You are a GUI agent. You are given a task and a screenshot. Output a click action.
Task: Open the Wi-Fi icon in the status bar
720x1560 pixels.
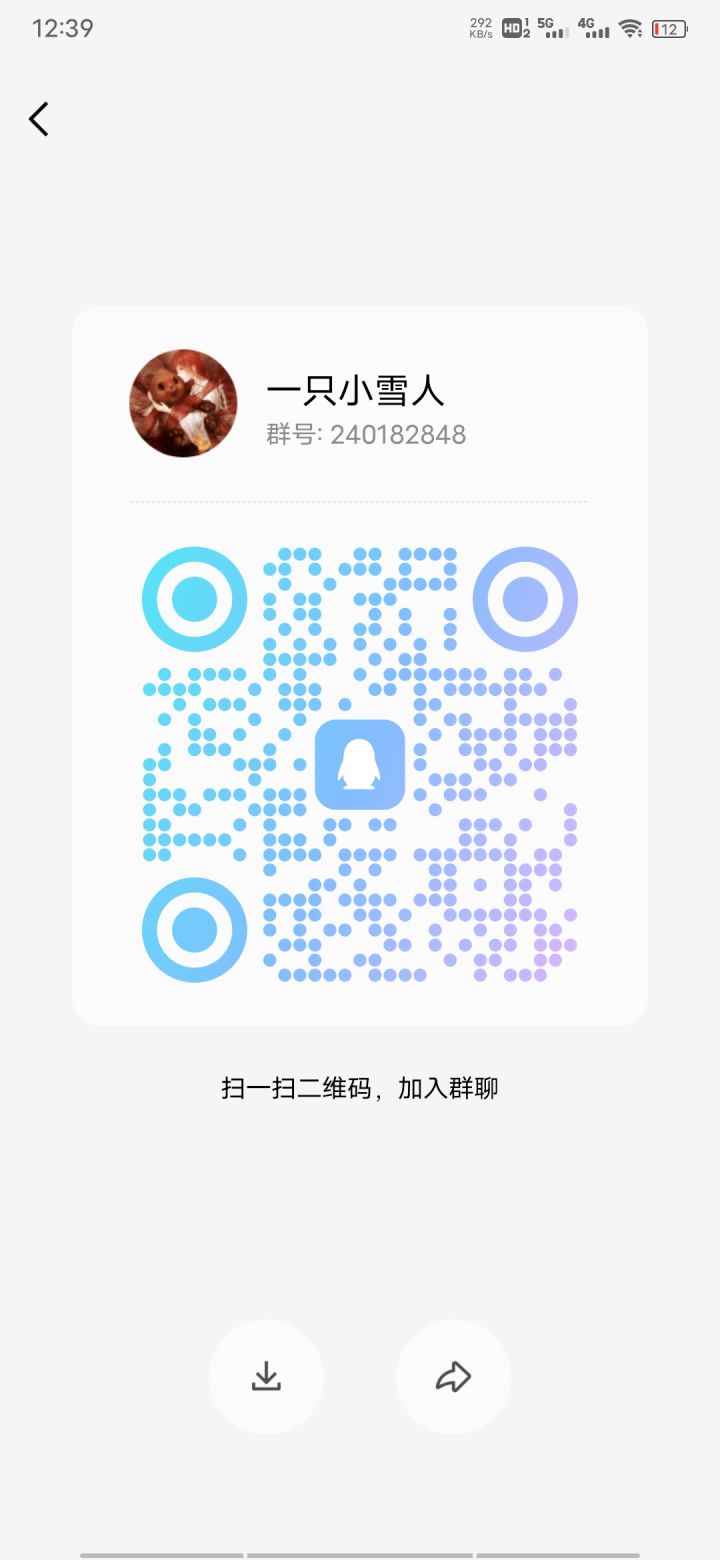pos(630,29)
